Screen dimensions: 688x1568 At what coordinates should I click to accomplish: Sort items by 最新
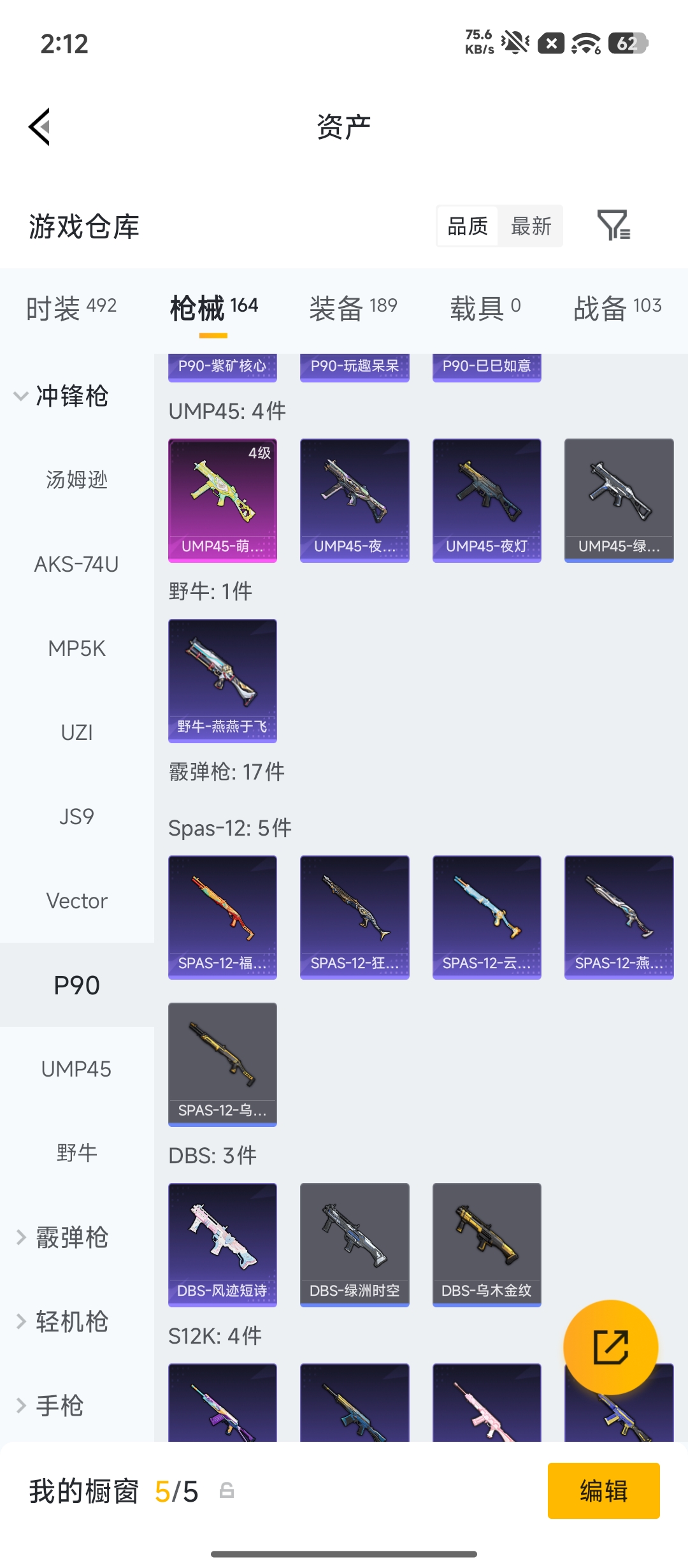click(x=531, y=226)
